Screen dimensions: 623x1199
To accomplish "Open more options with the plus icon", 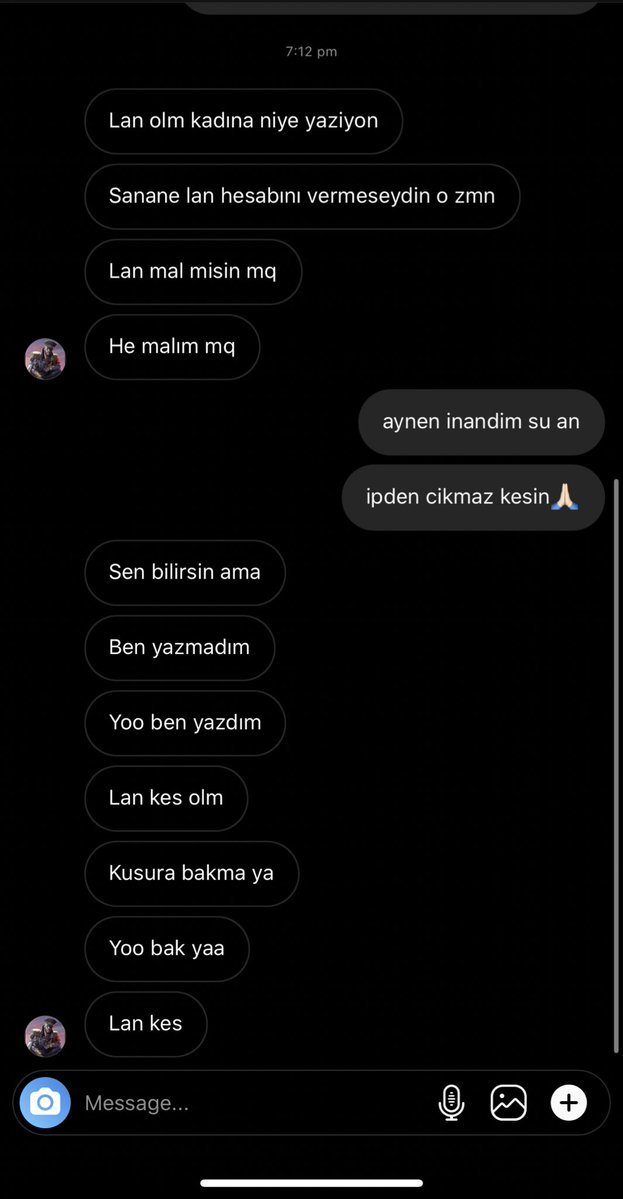I will tap(568, 1103).
